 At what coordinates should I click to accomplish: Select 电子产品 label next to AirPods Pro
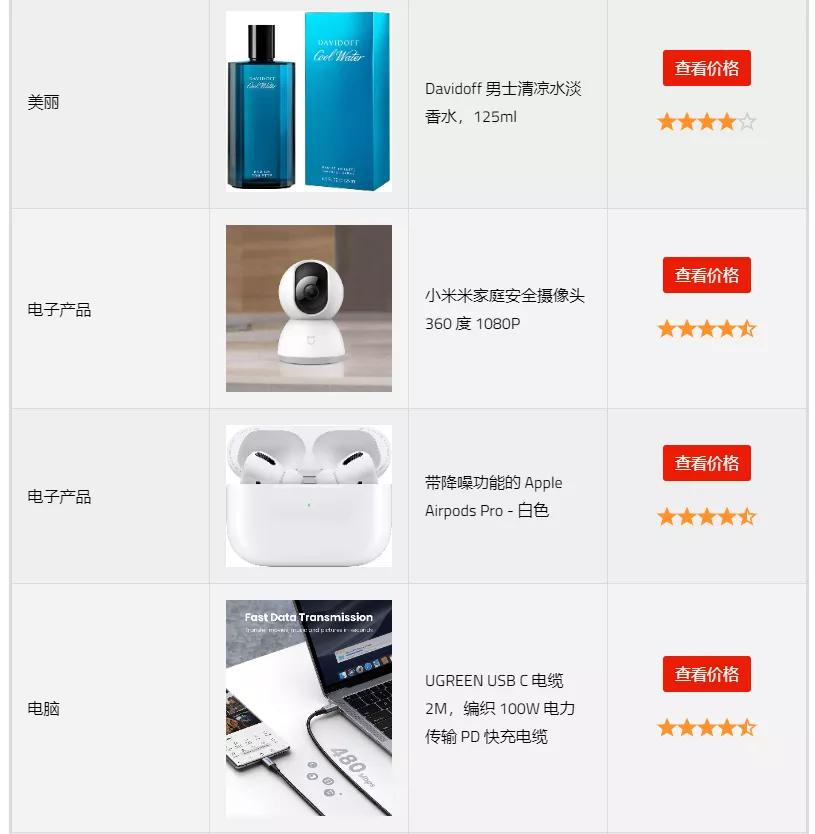58,496
